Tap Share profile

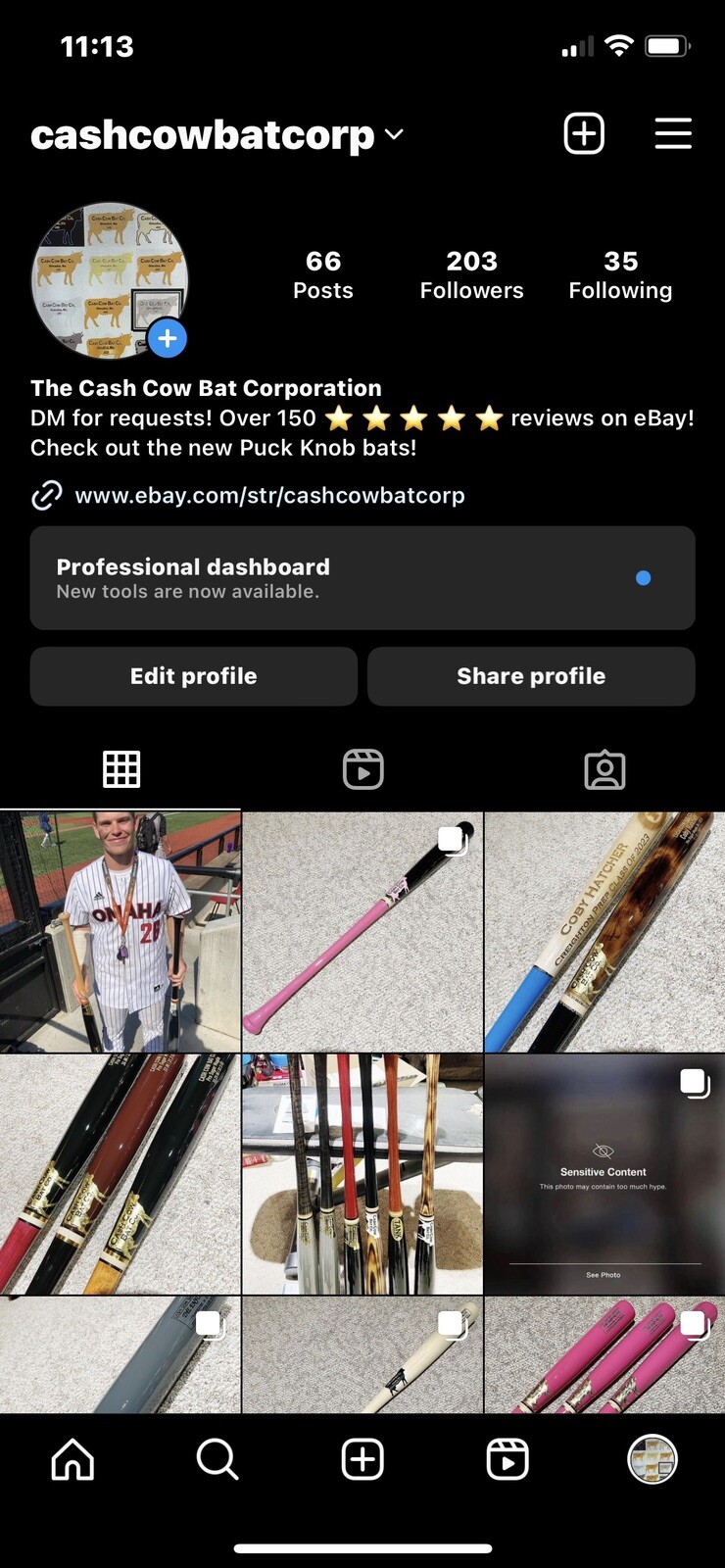point(531,676)
